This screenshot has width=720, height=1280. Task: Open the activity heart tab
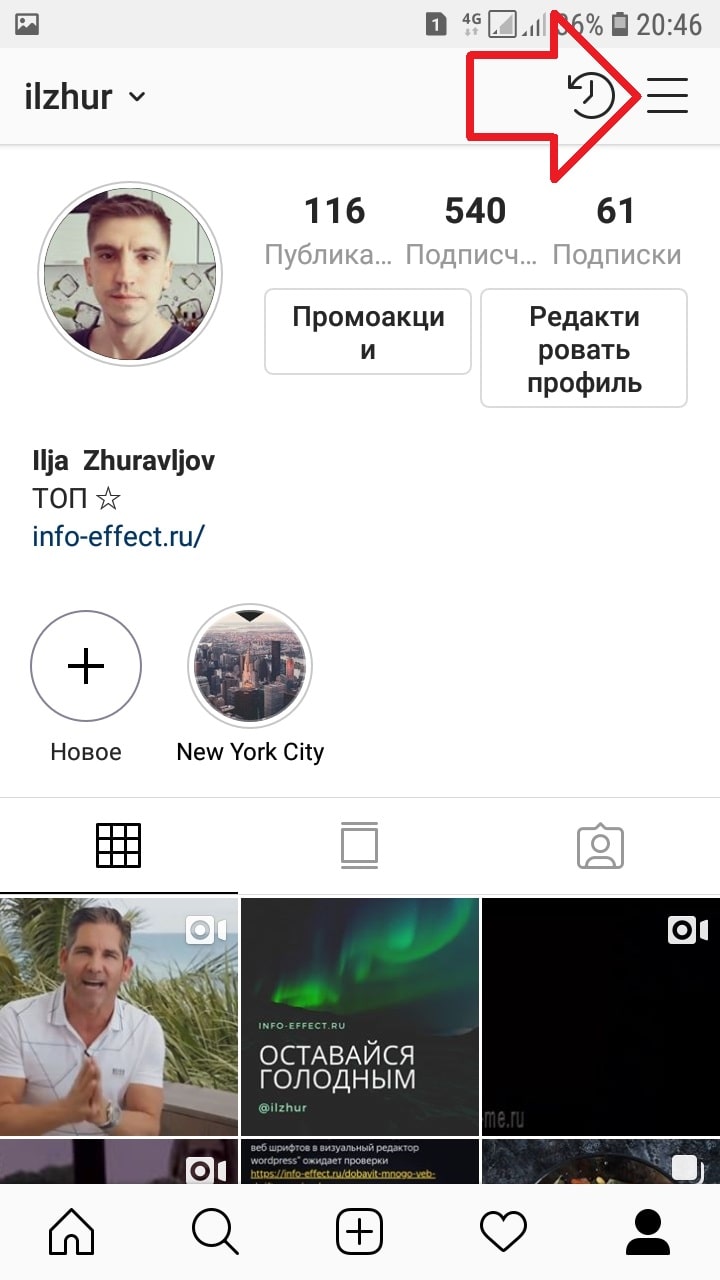[503, 1232]
